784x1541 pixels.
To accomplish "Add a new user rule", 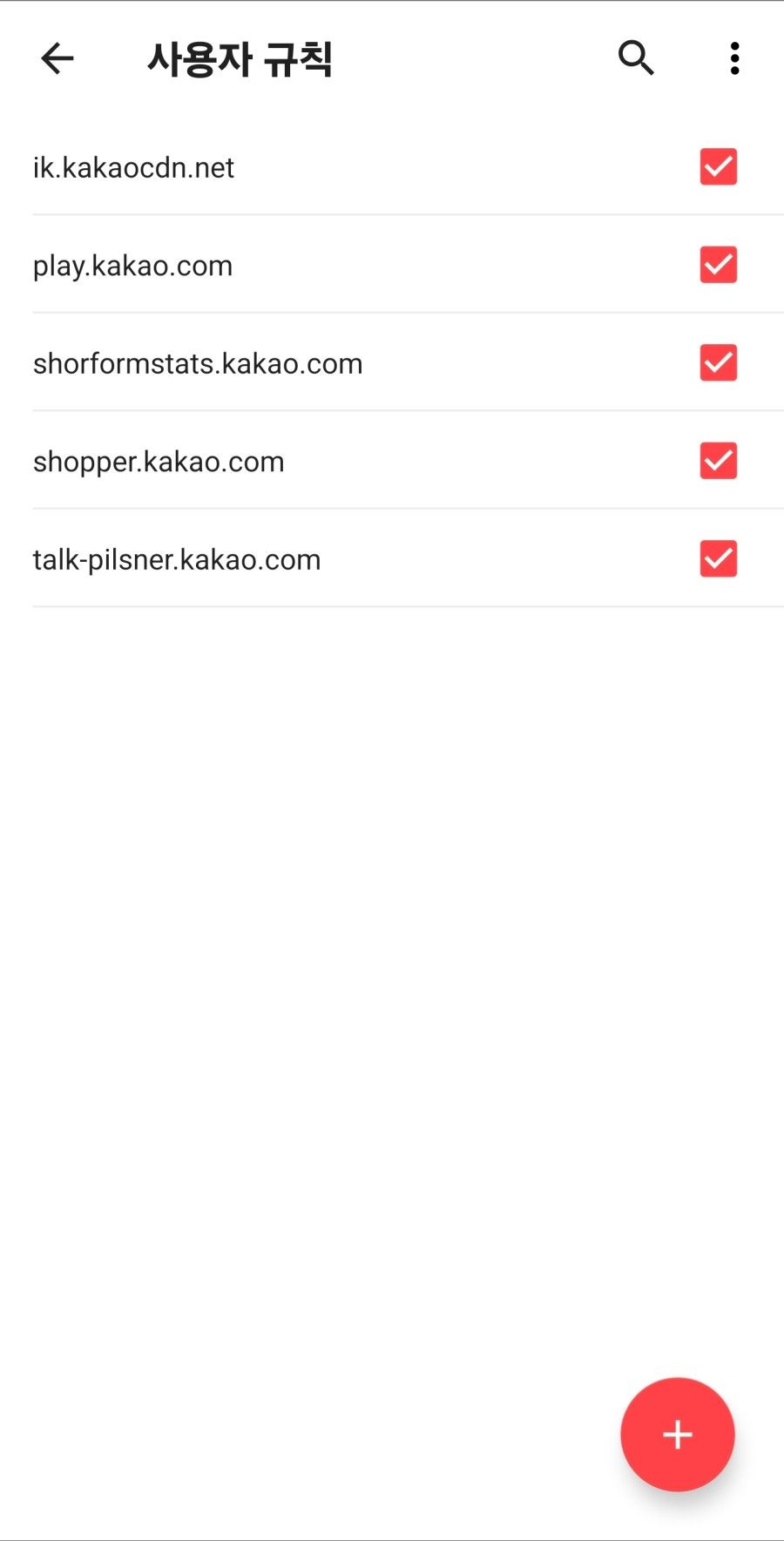I will click(677, 1434).
